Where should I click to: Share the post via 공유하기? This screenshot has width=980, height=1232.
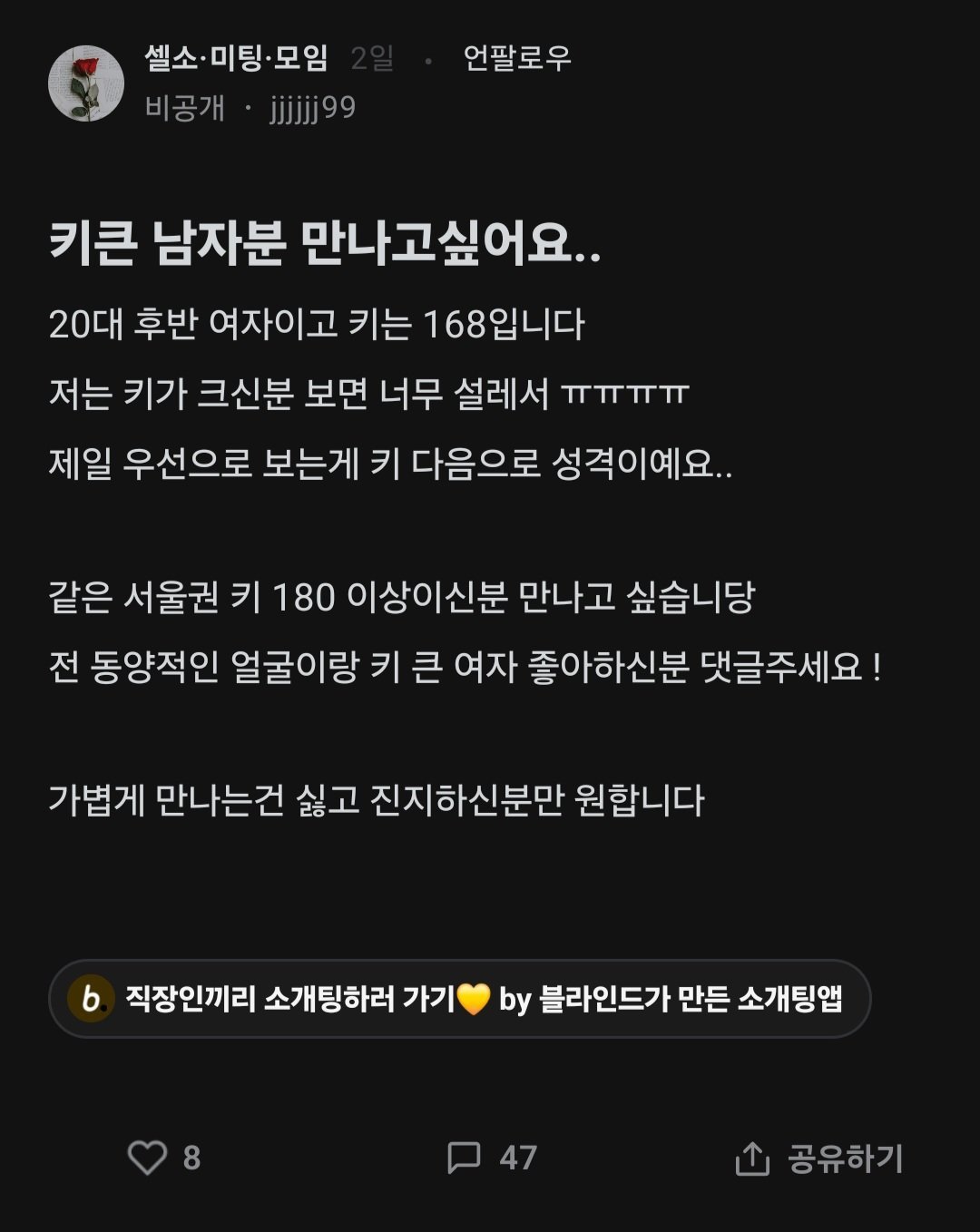[818, 1159]
